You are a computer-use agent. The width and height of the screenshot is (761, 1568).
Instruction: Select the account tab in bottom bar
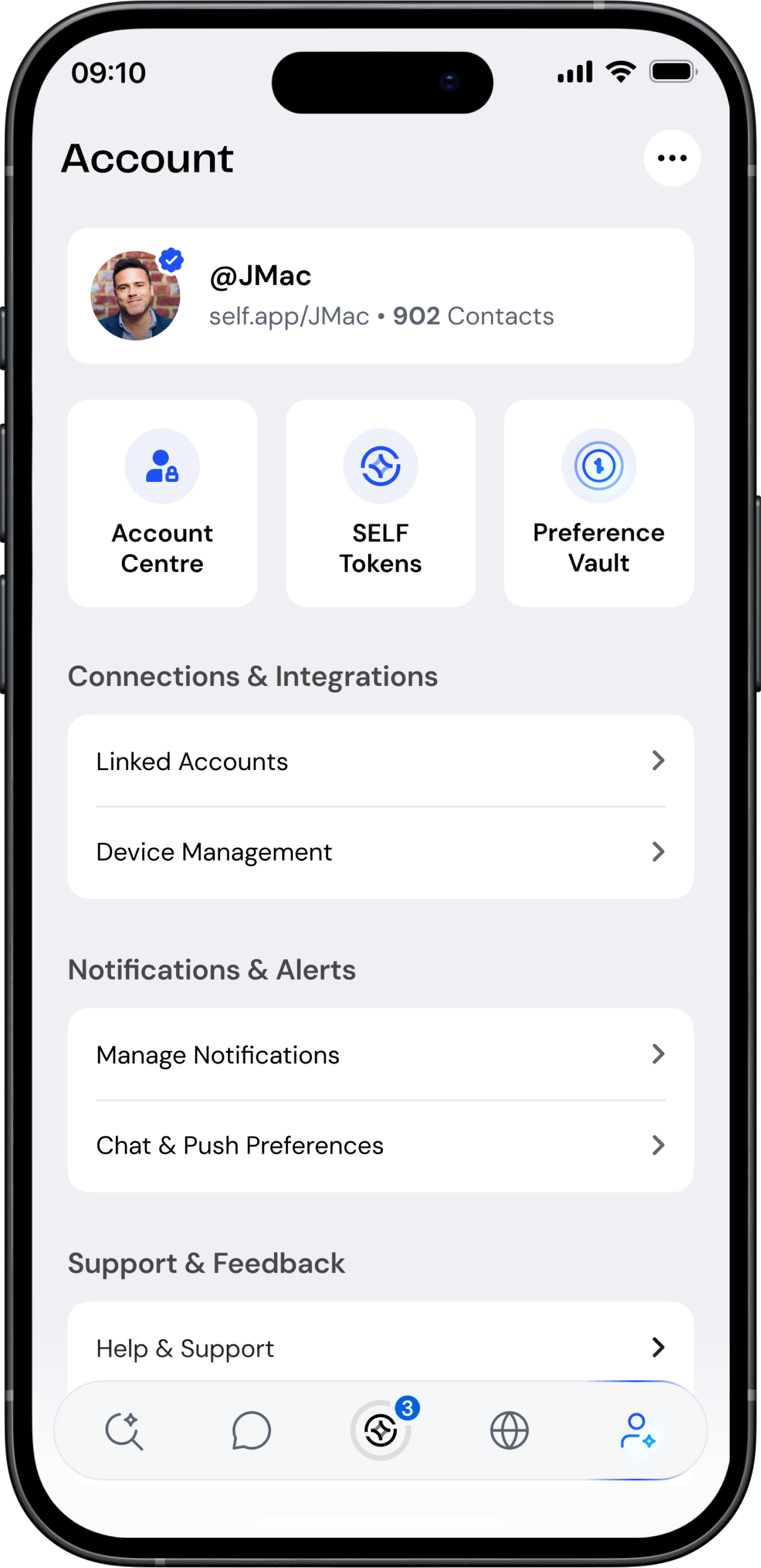pyautogui.click(x=637, y=1431)
